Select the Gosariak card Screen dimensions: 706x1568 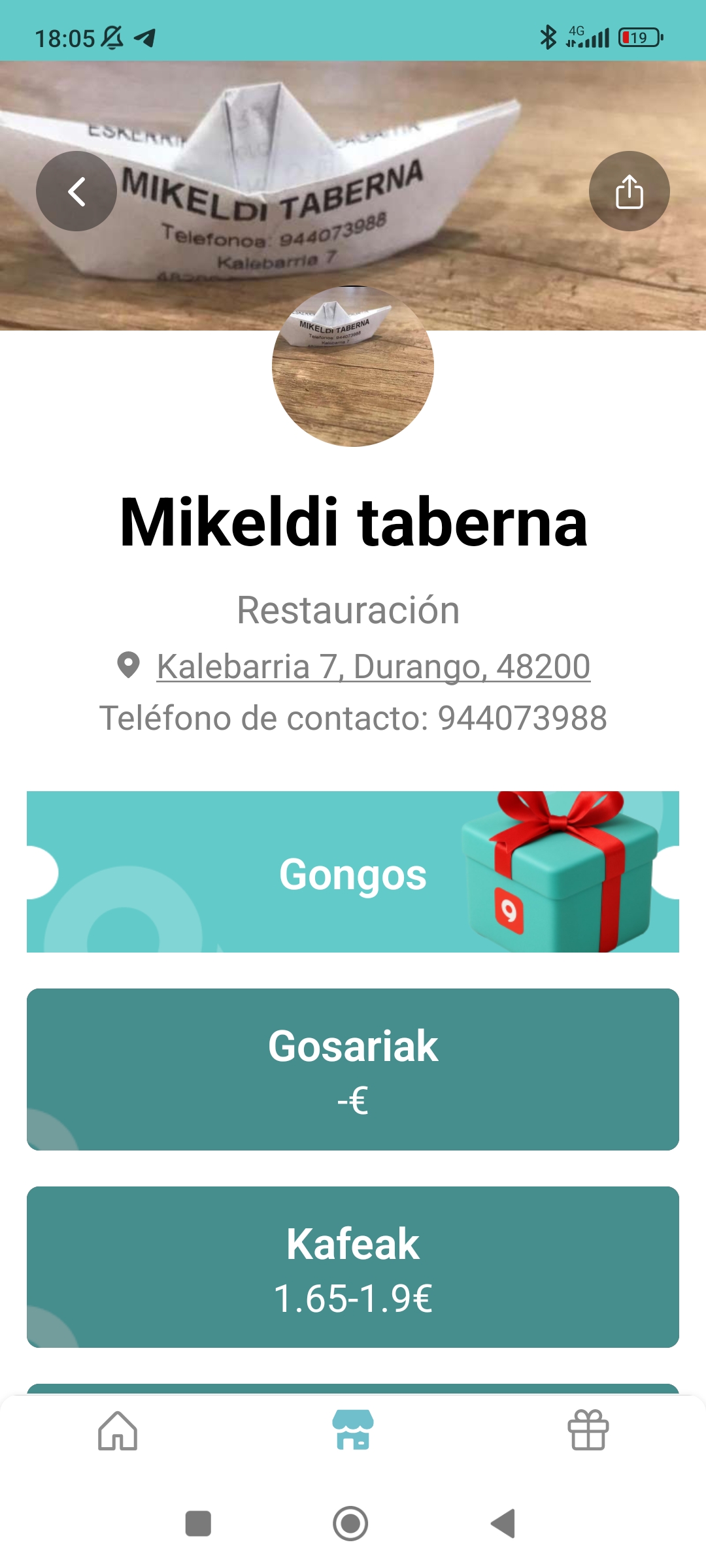(x=353, y=1070)
